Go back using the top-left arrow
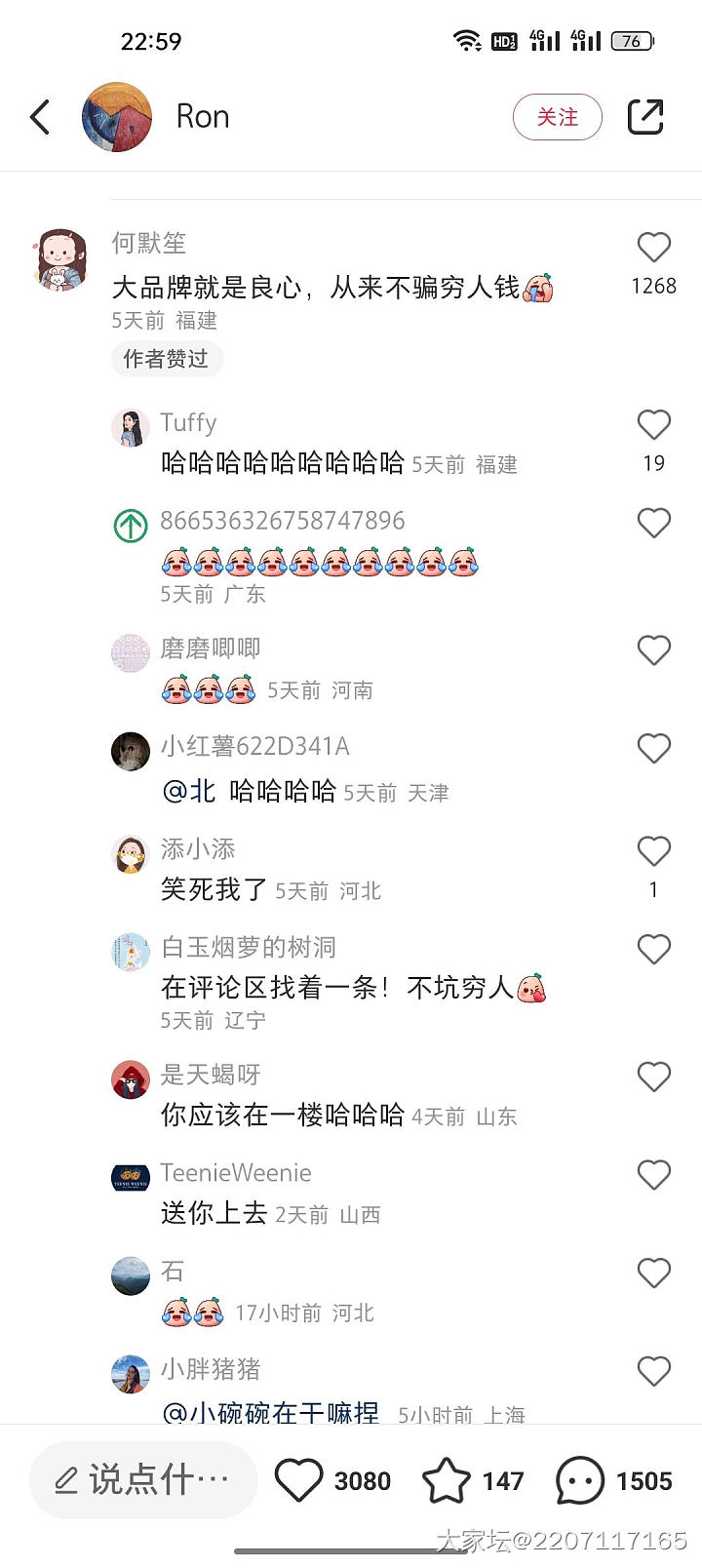 coord(40,117)
